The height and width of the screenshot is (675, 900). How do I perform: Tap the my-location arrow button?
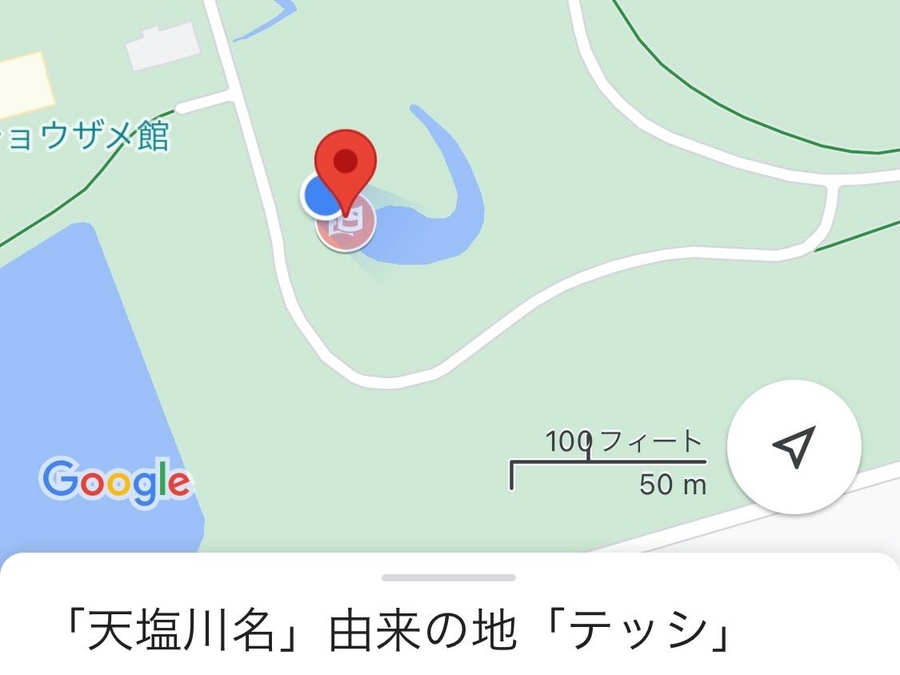click(794, 447)
